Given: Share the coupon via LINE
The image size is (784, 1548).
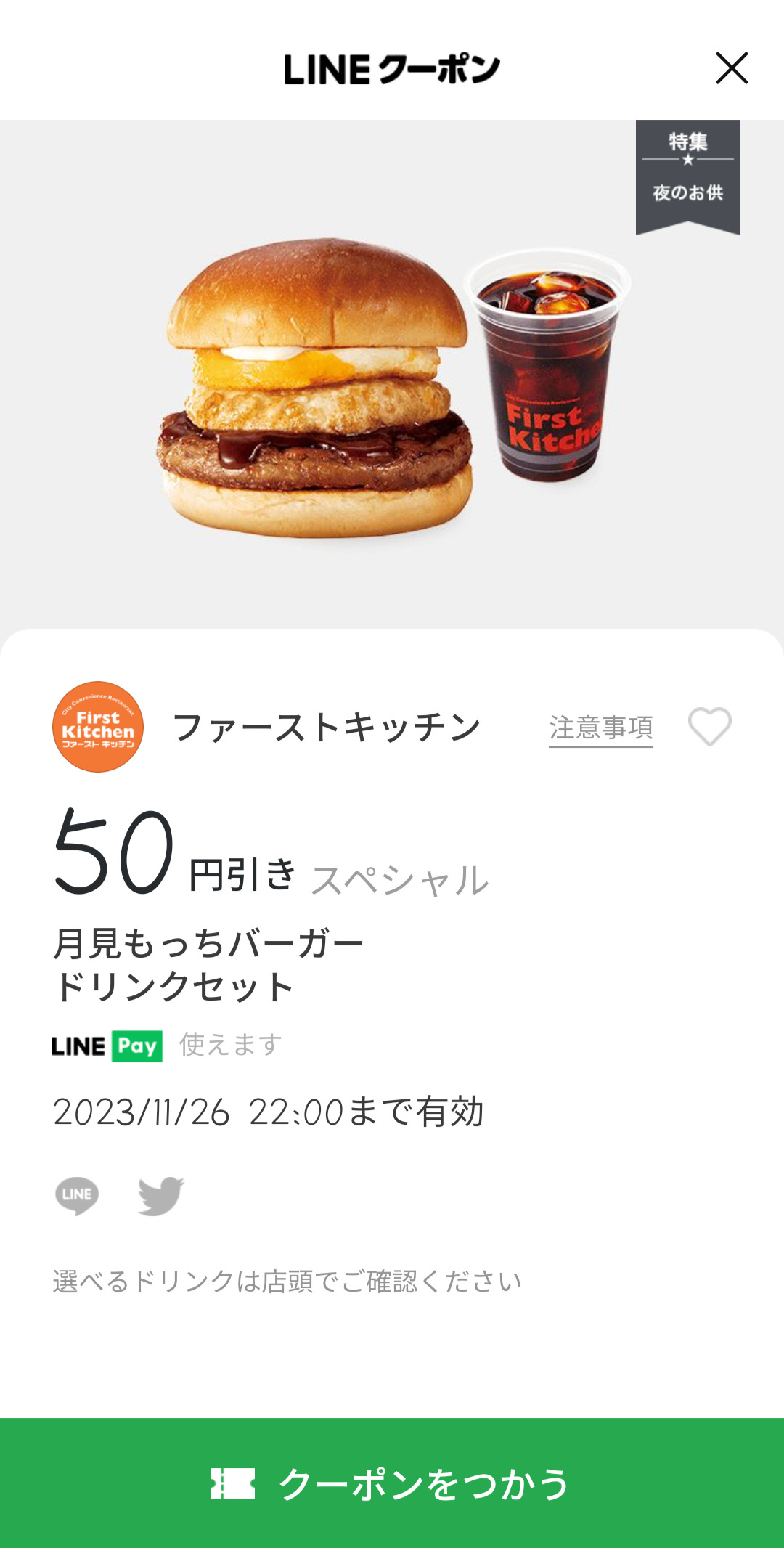Looking at the screenshot, I should 77,1196.
